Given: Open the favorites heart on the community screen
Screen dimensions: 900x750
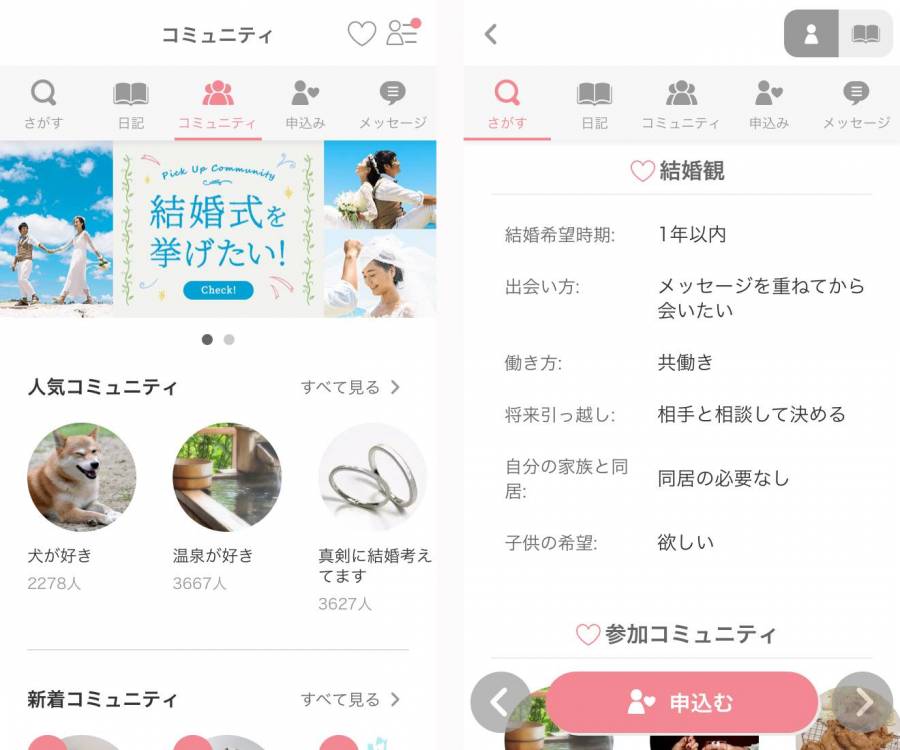Looking at the screenshot, I should (x=361, y=34).
